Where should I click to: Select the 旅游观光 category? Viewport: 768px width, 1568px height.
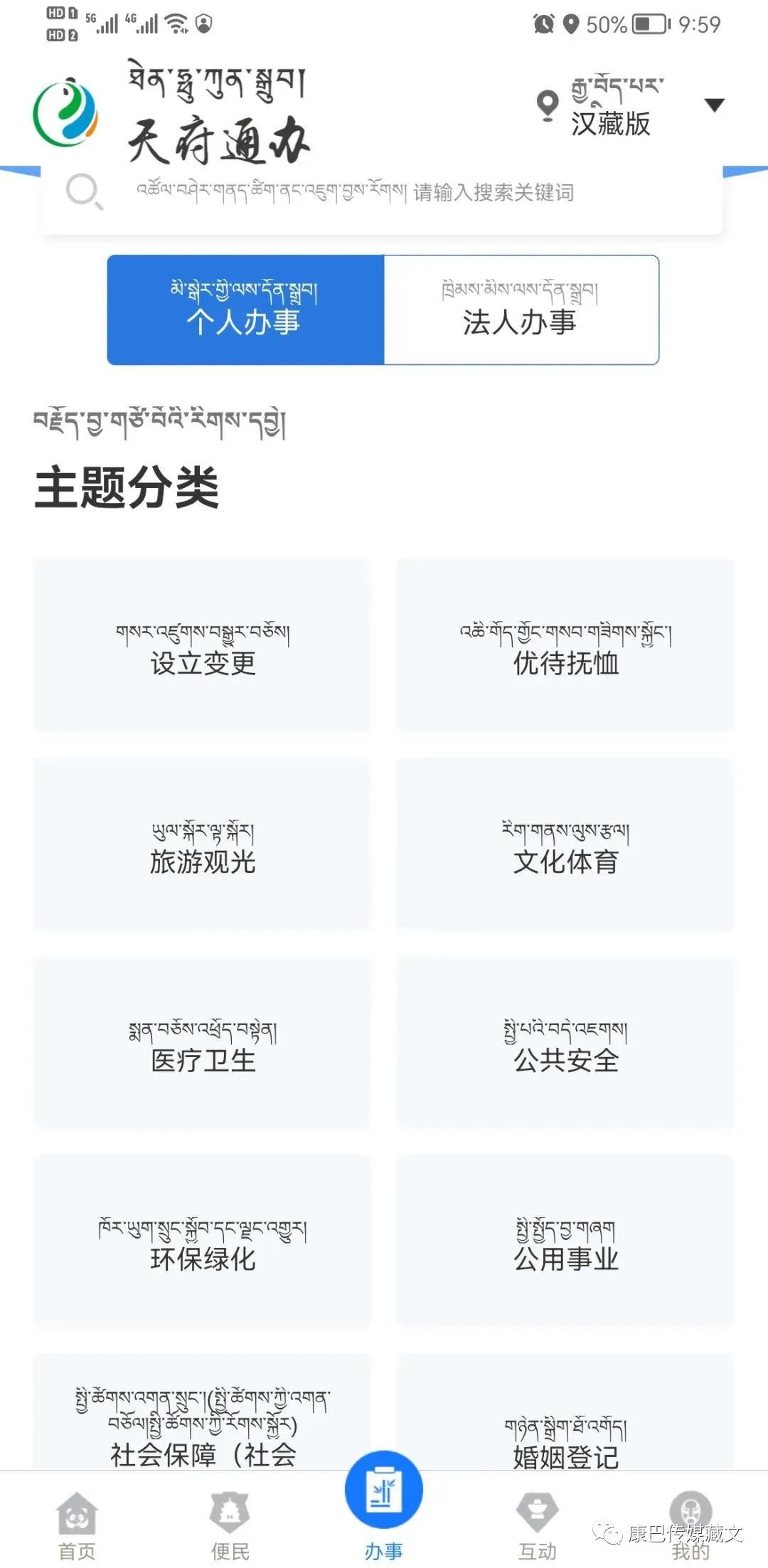202,844
